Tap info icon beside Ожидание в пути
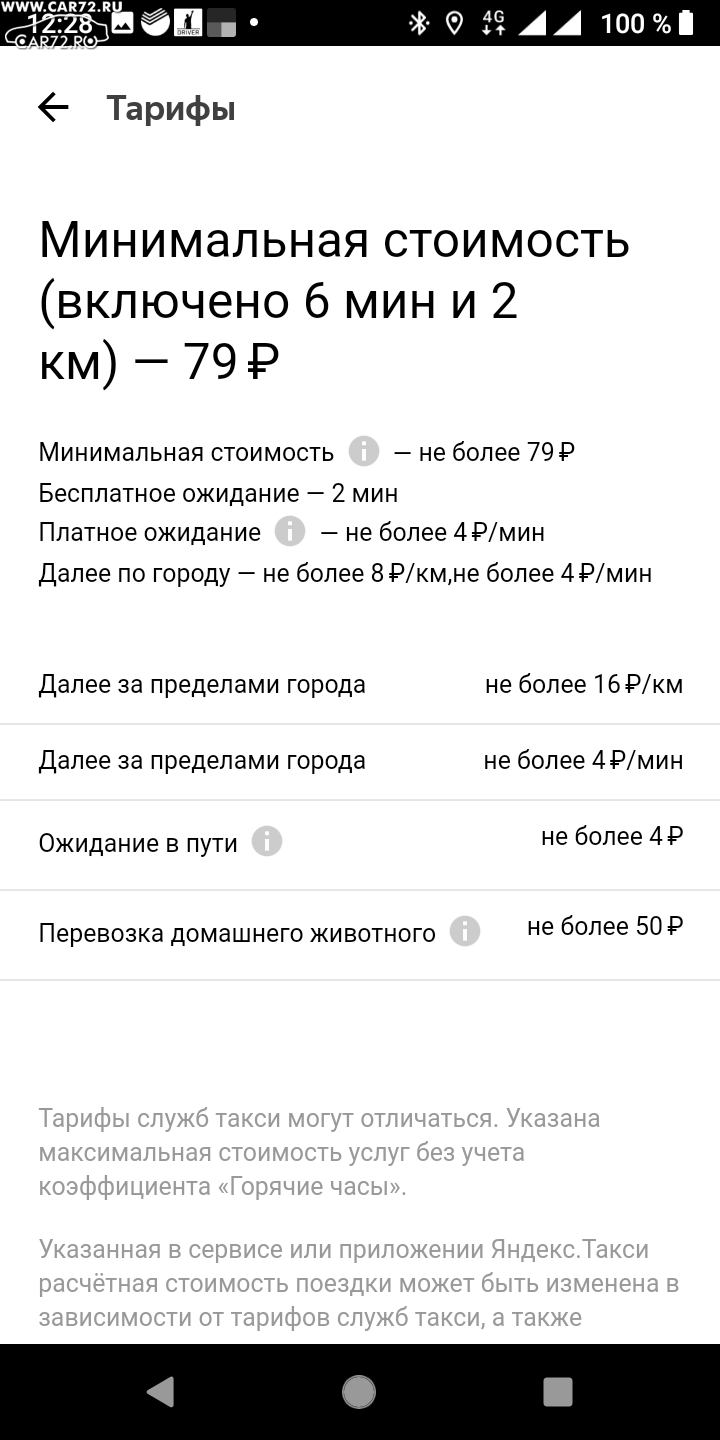 tap(267, 842)
